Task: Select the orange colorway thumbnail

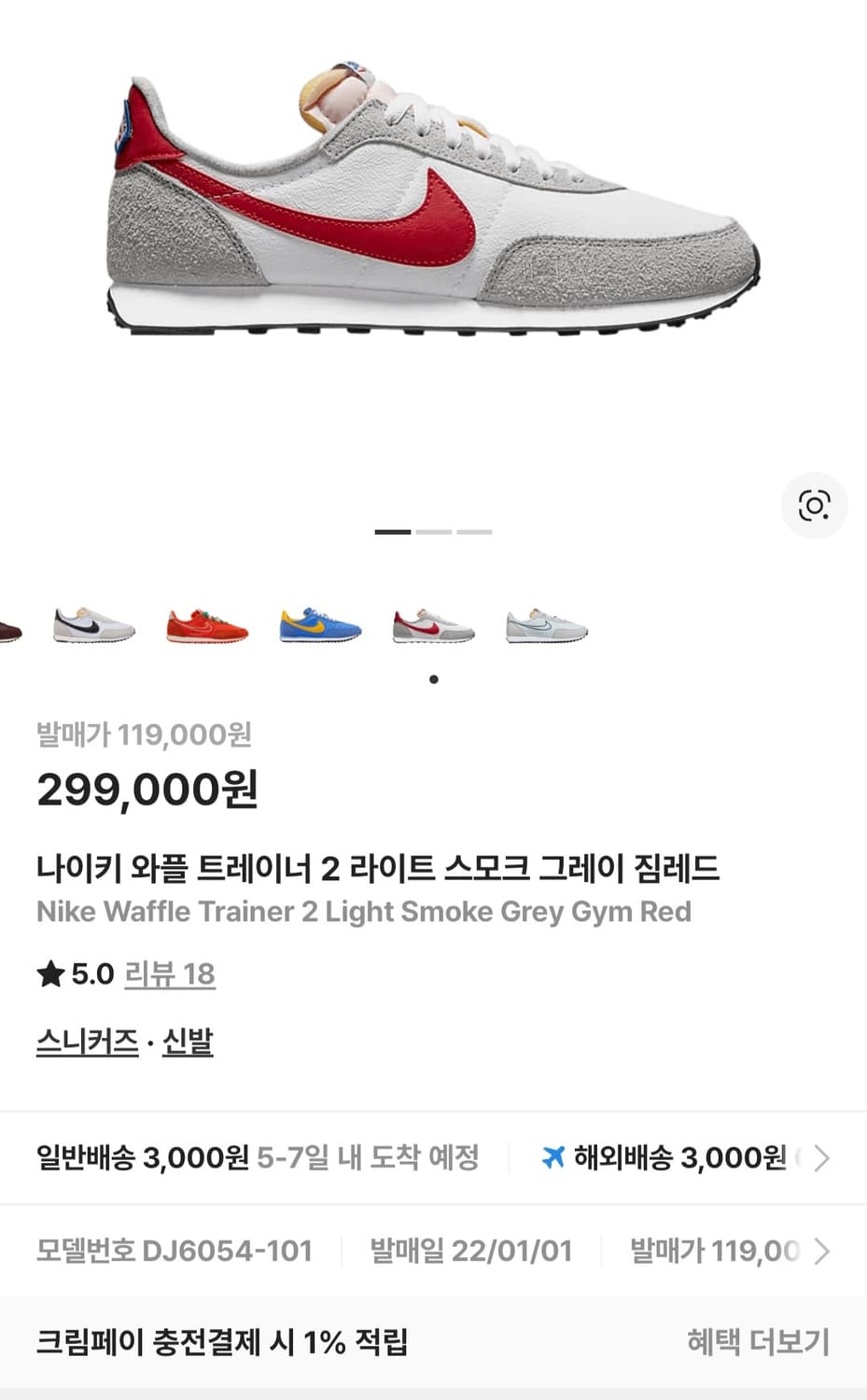Action: tap(205, 625)
